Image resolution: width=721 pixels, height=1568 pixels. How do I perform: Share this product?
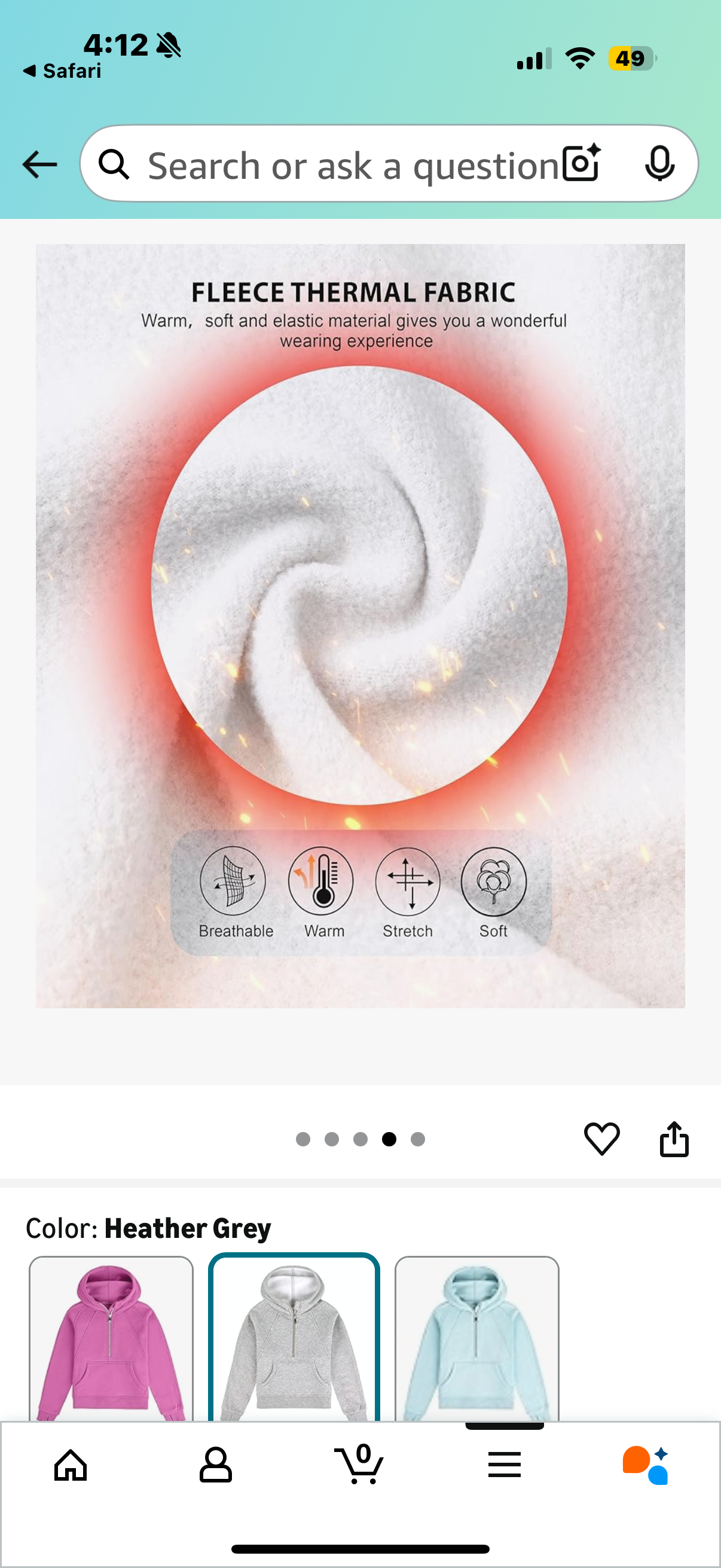(x=674, y=1138)
